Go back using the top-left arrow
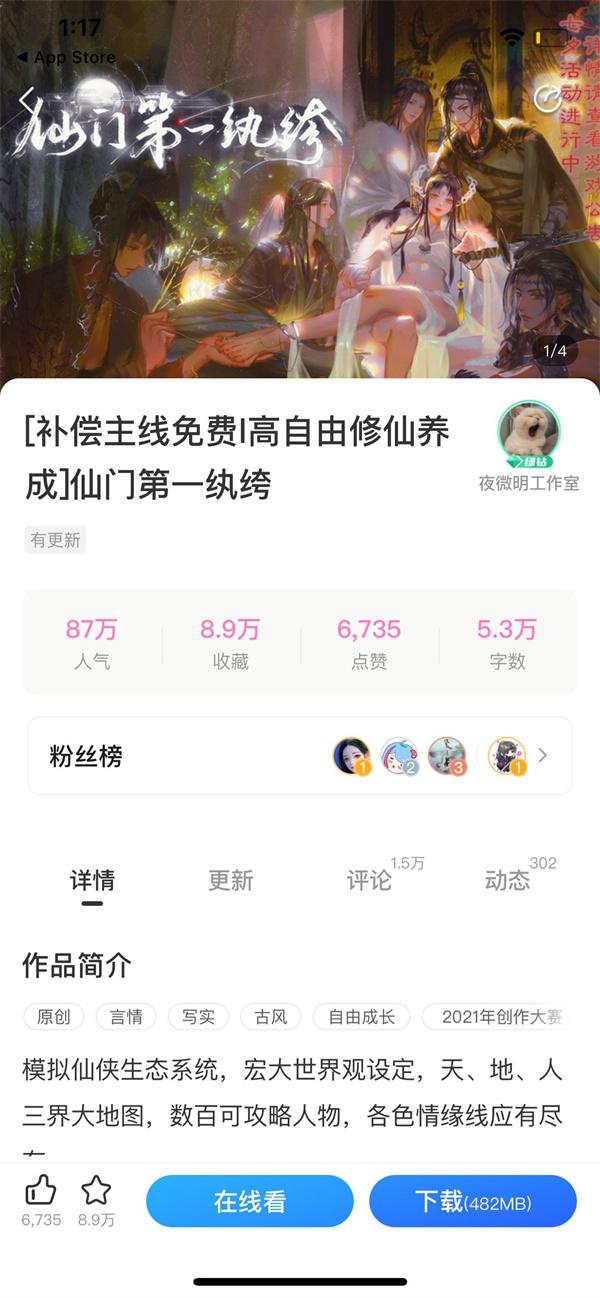Image resolution: width=600 pixels, height=1298 pixels. pos(28,101)
